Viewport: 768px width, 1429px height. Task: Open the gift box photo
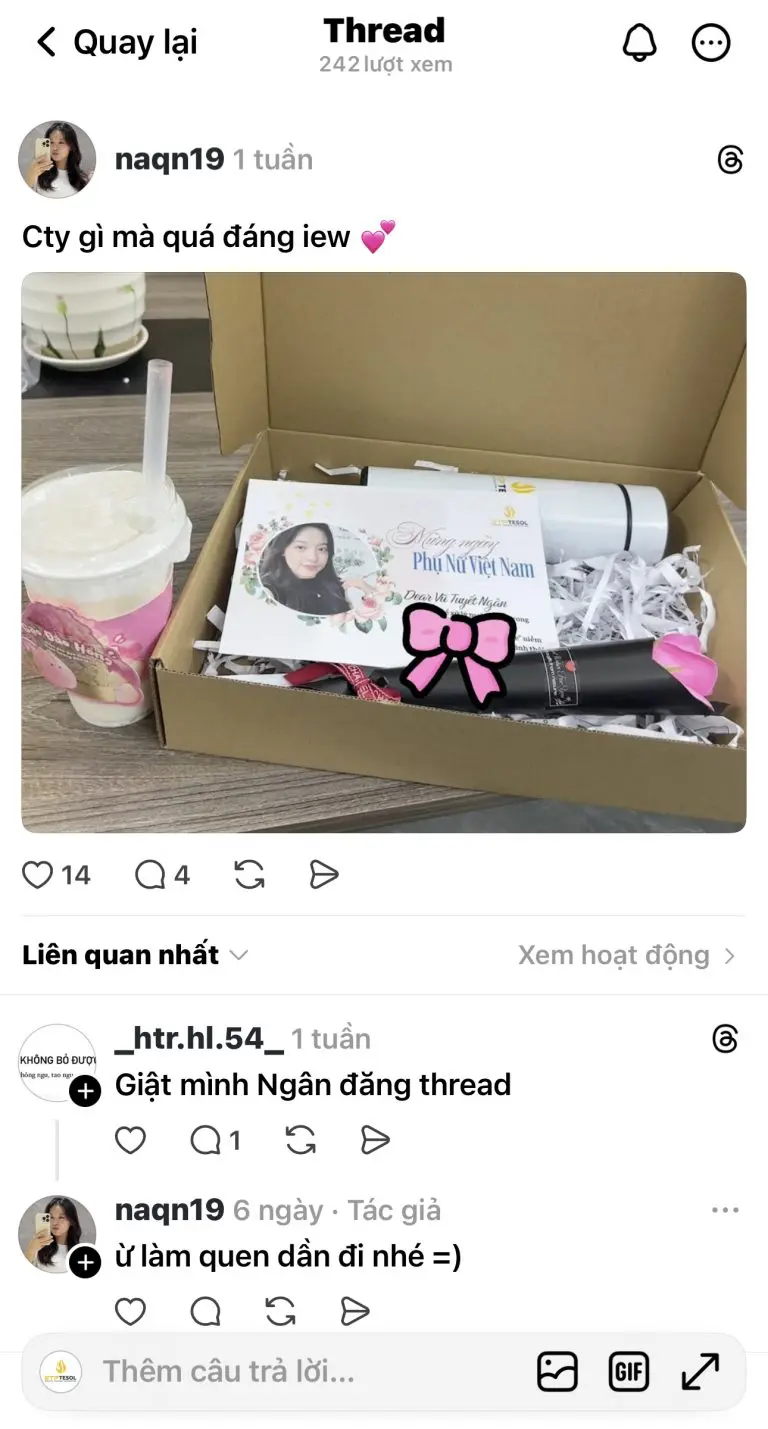coord(384,552)
